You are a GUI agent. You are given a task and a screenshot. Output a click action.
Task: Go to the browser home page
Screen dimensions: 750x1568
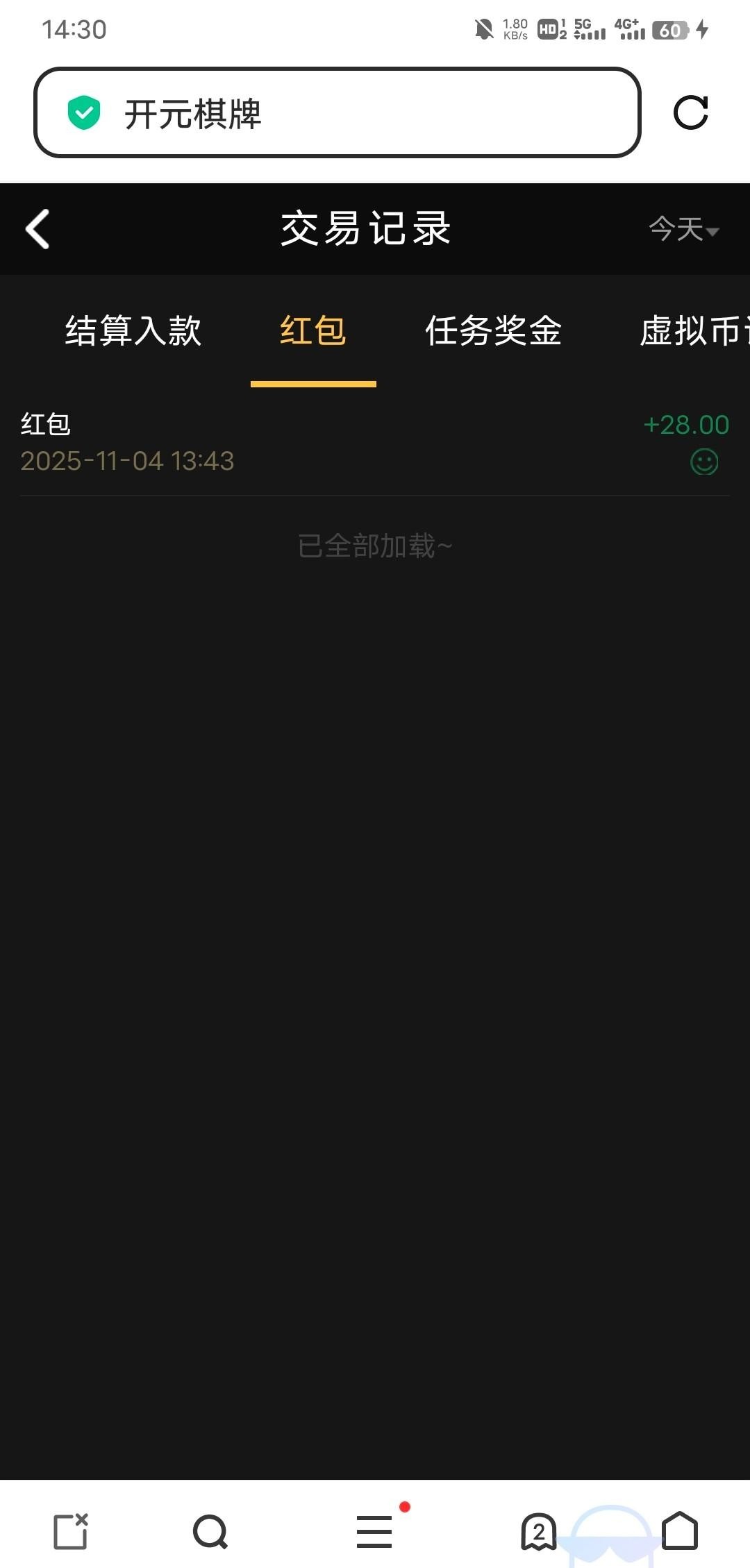coord(680,1531)
